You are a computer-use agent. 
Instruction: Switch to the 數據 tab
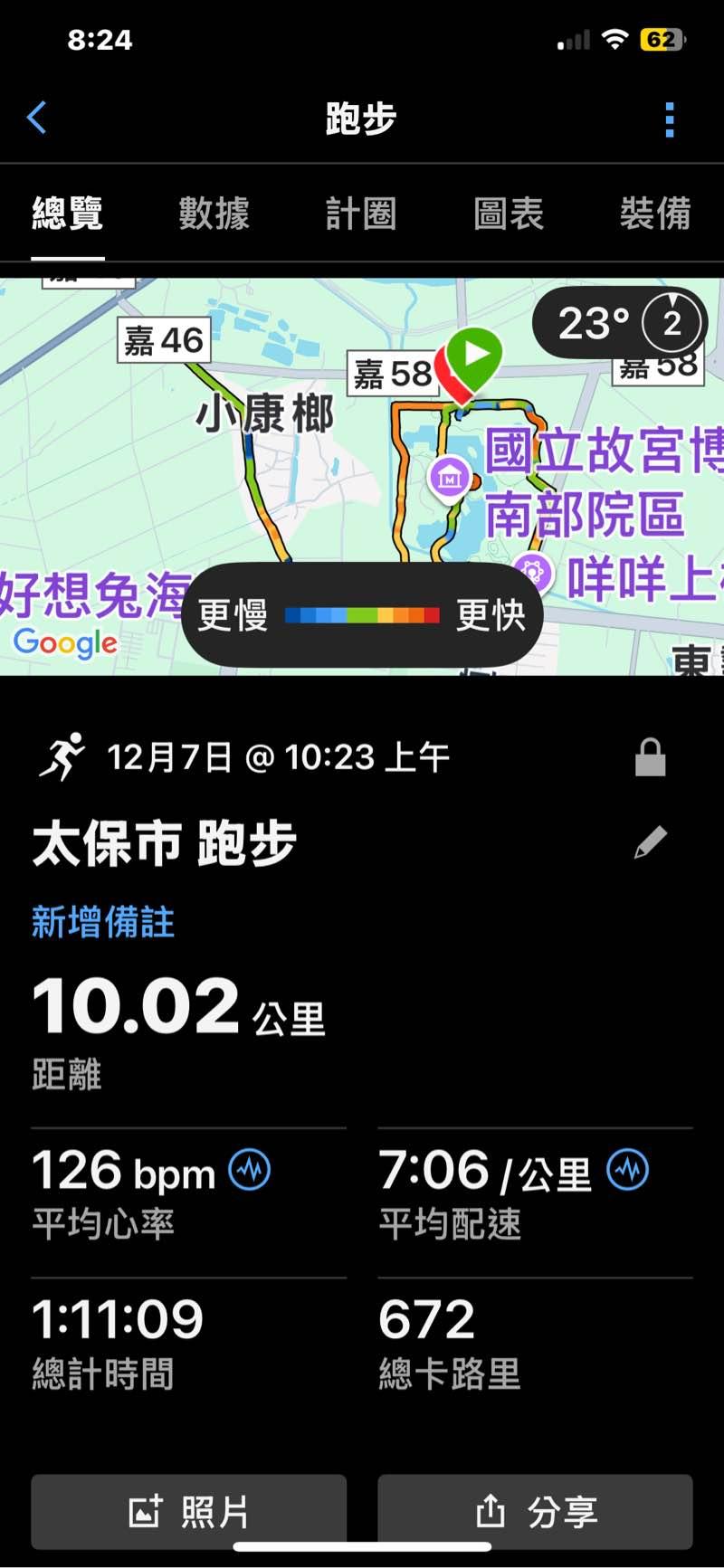click(x=214, y=214)
